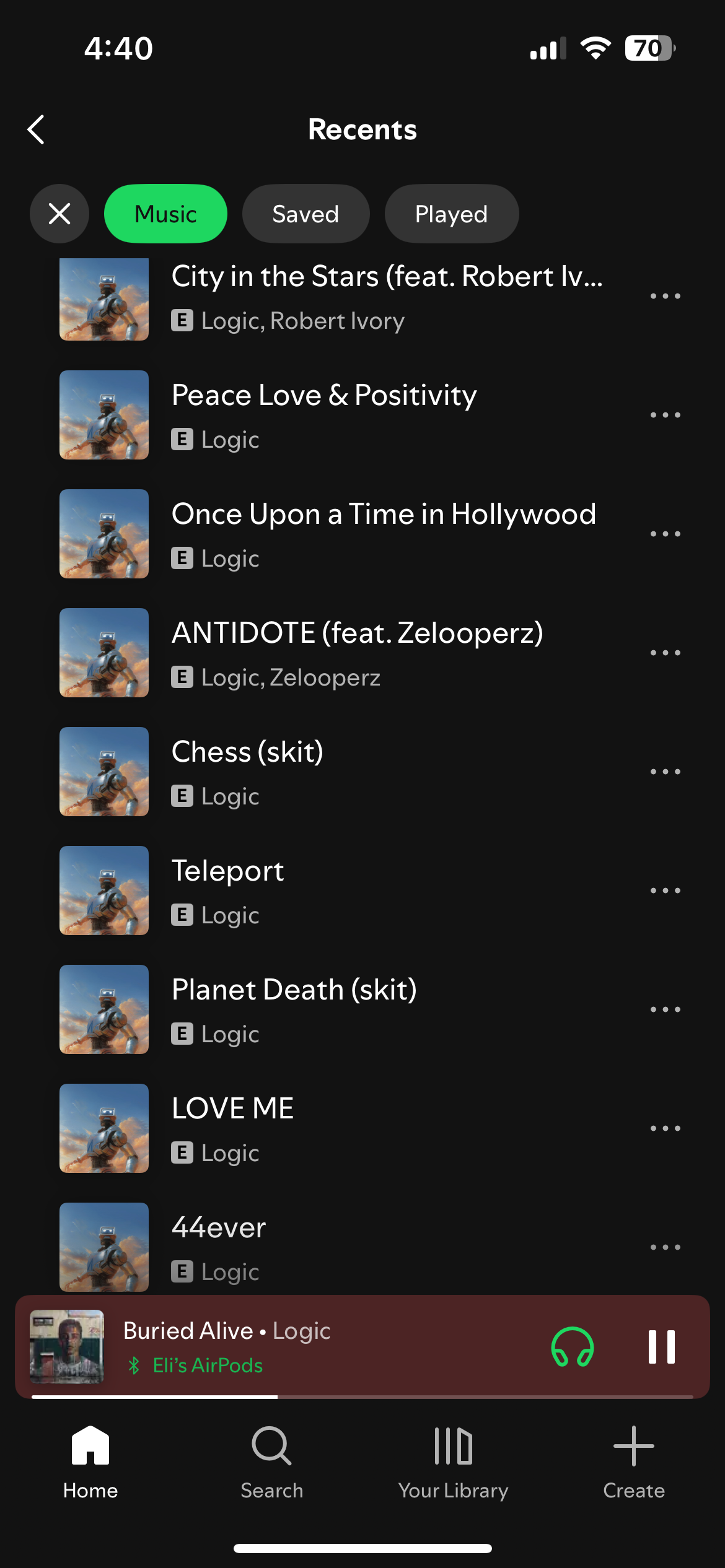
Task: Filter recents by Saved
Action: [305, 214]
